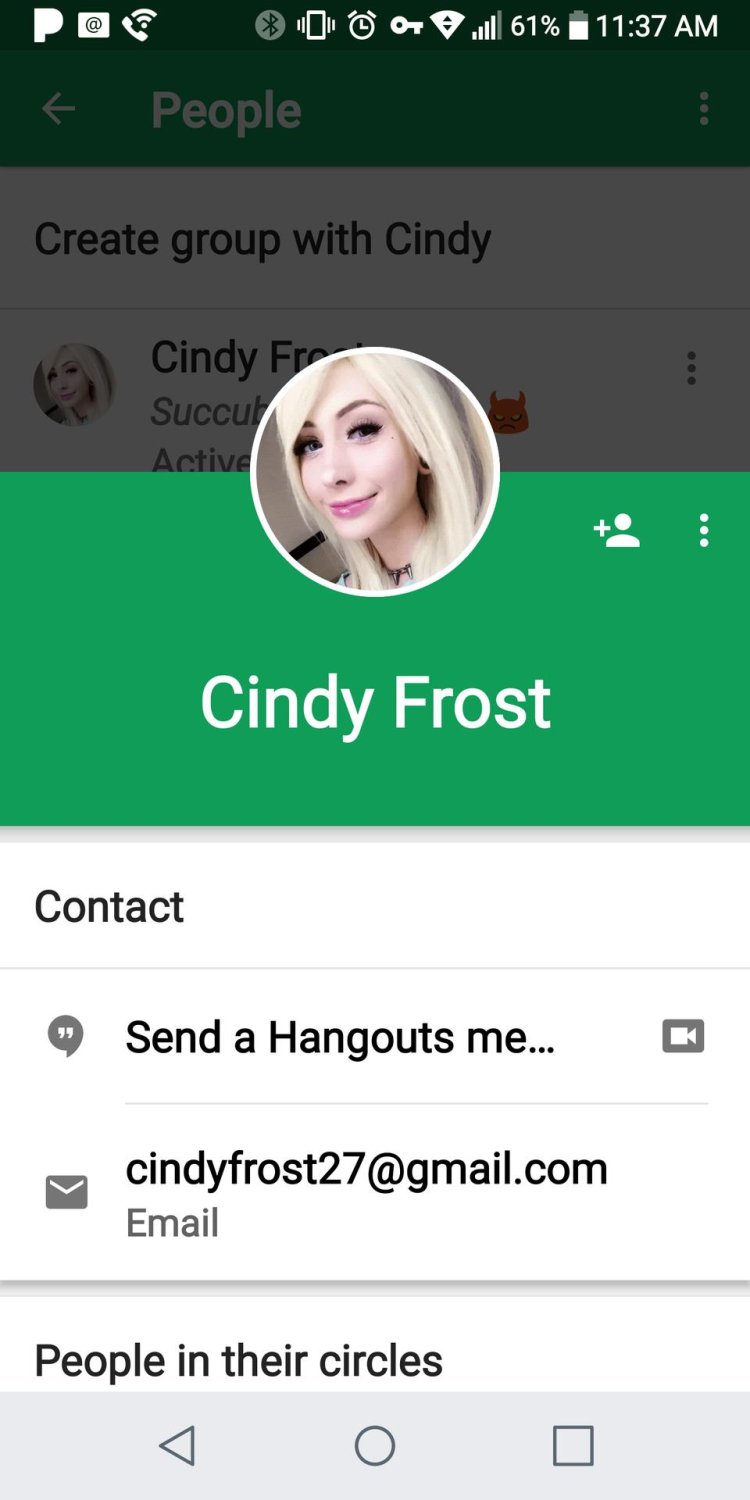Compose an email via the envelope icon

click(66, 1191)
